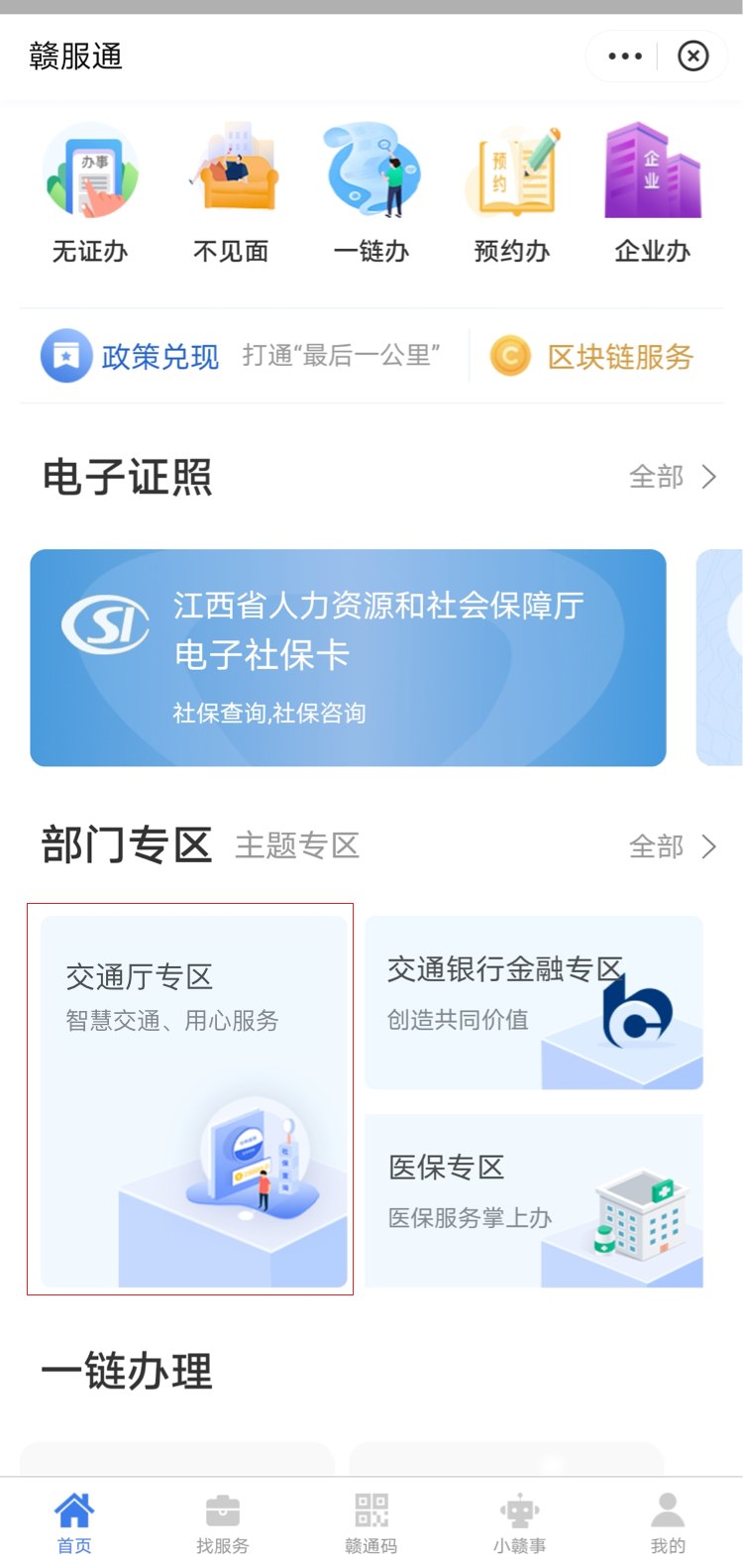Viewport: 743px width, 1568px height.
Task: Switch to 主题专区 tab
Action: click(x=296, y=845)
